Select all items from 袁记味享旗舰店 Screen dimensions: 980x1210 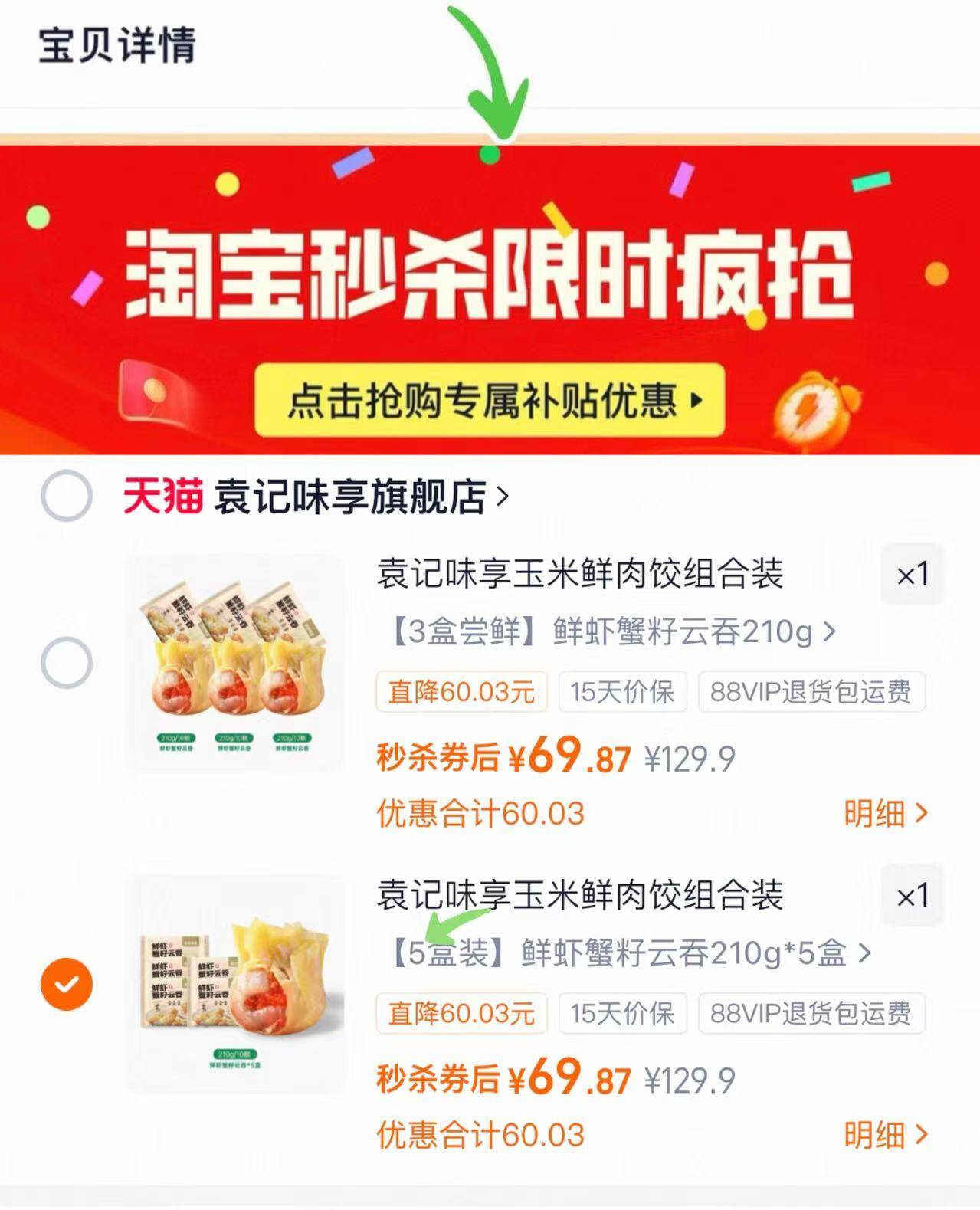click(67, 496)
